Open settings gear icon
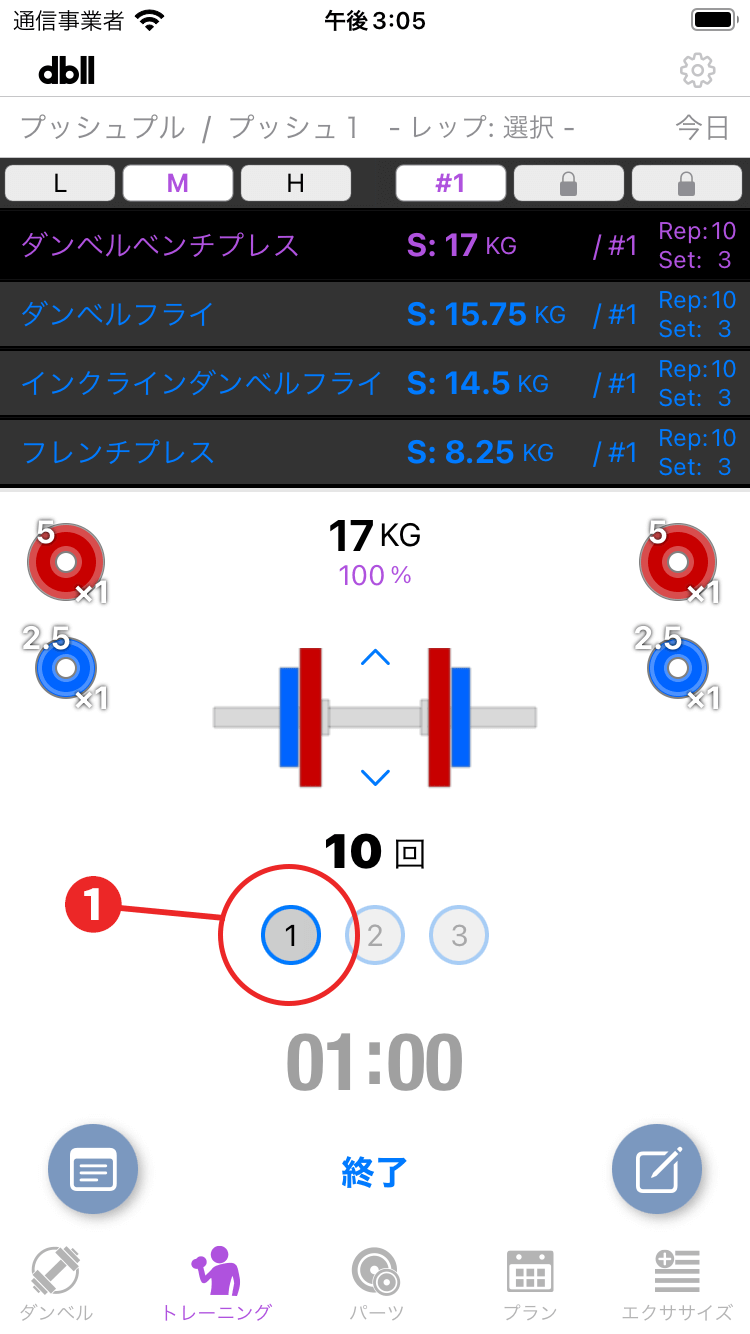This screenshot has height=1334, width=750. click(697, 70)
